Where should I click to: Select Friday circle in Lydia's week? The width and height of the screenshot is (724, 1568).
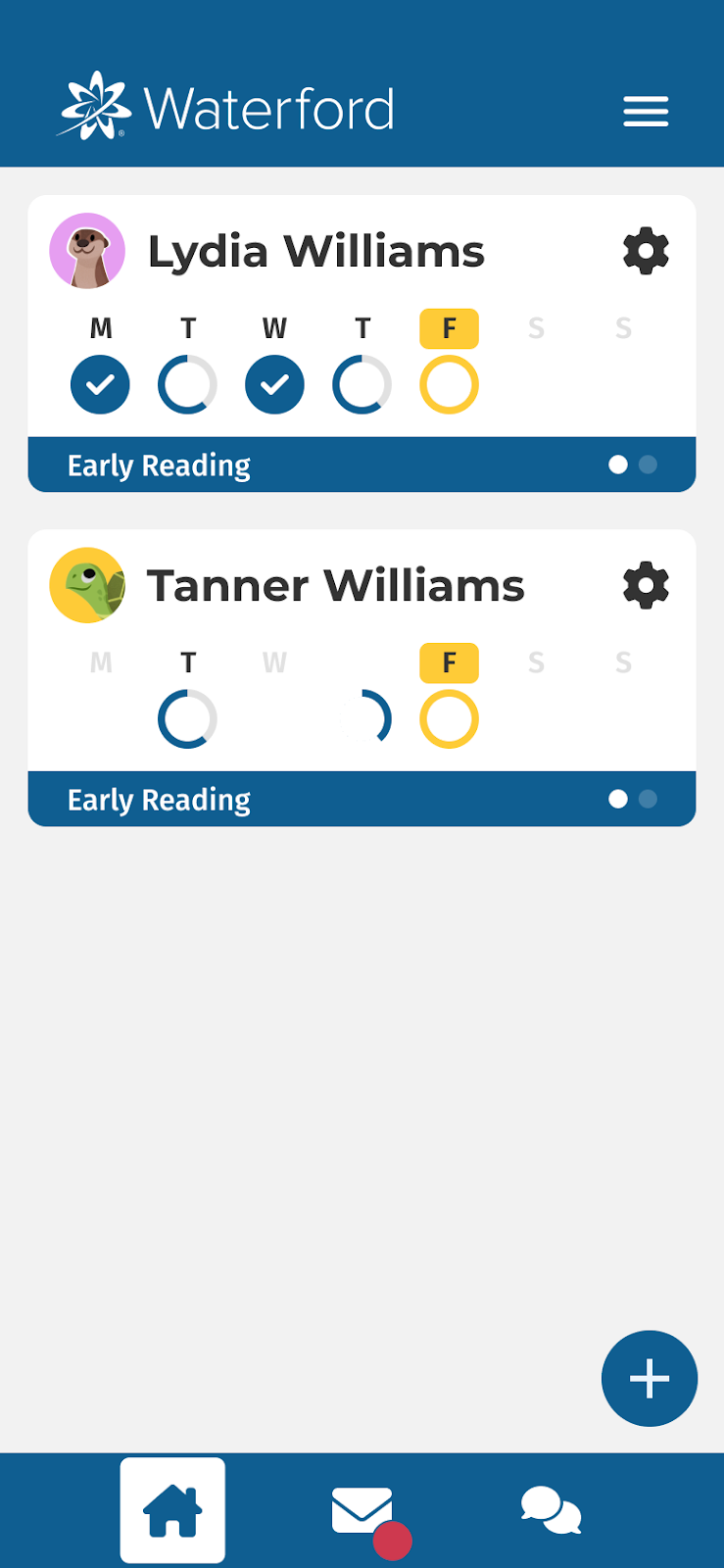pos(449,385)
